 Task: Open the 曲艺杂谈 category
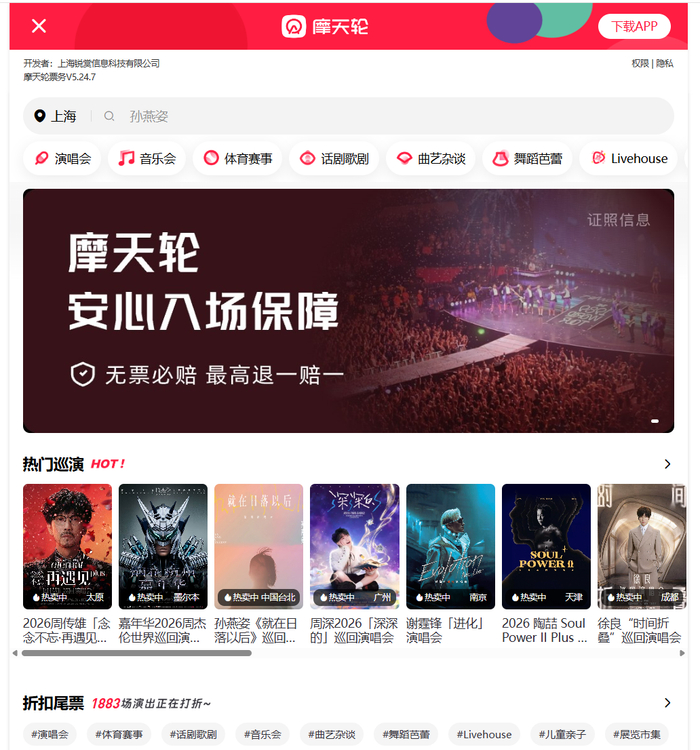(430, 158)
